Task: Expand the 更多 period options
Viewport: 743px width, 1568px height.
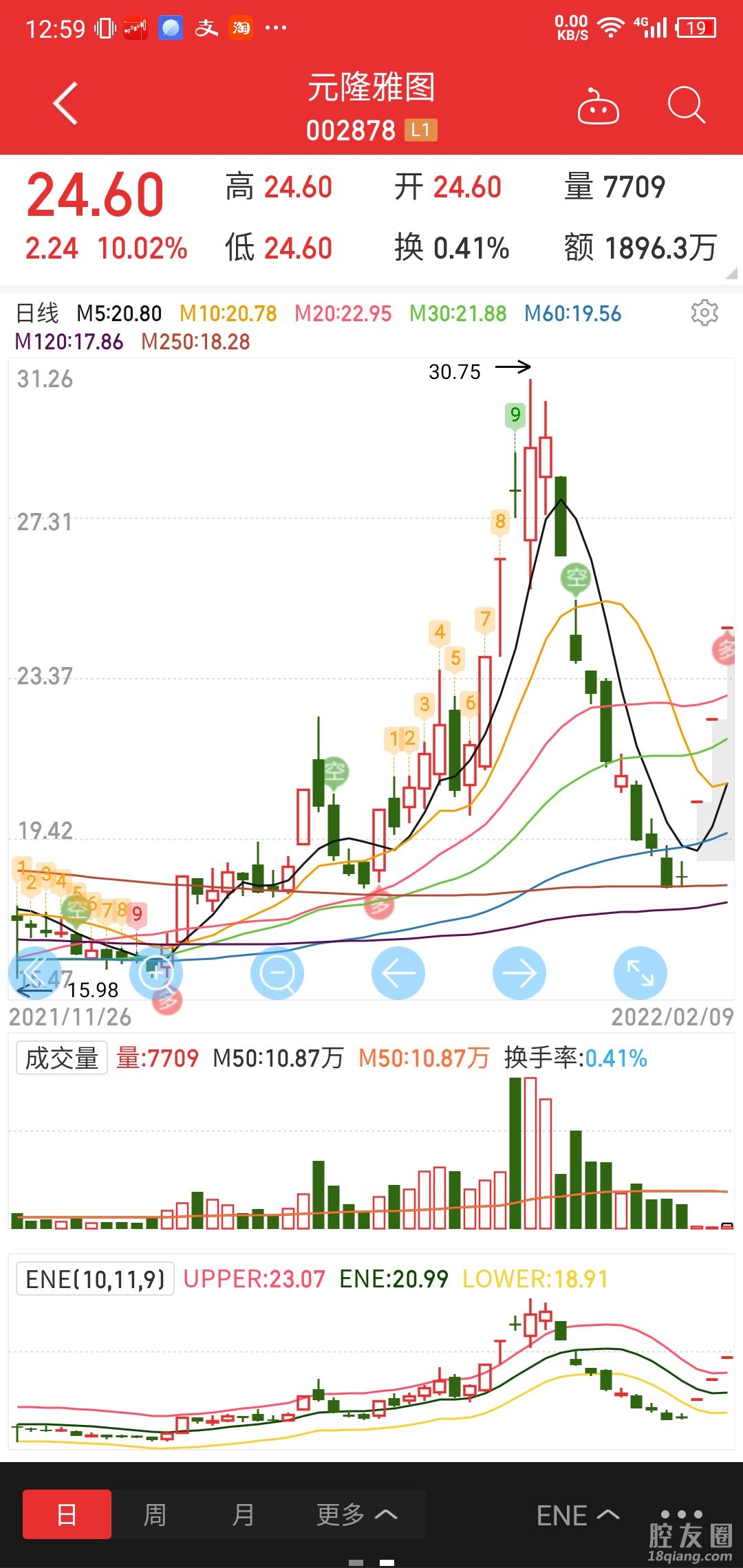Action: pos(356,1514)
